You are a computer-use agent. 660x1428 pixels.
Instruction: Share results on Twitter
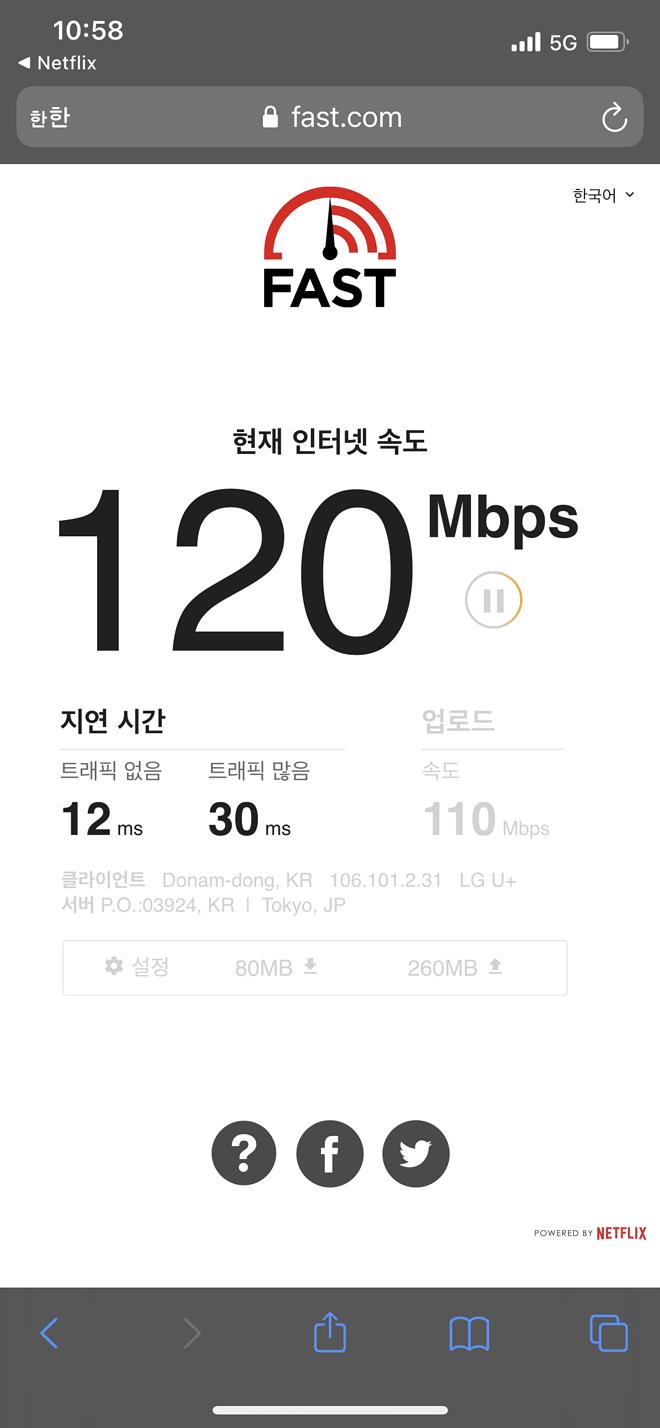click(x=416, y=1154)
